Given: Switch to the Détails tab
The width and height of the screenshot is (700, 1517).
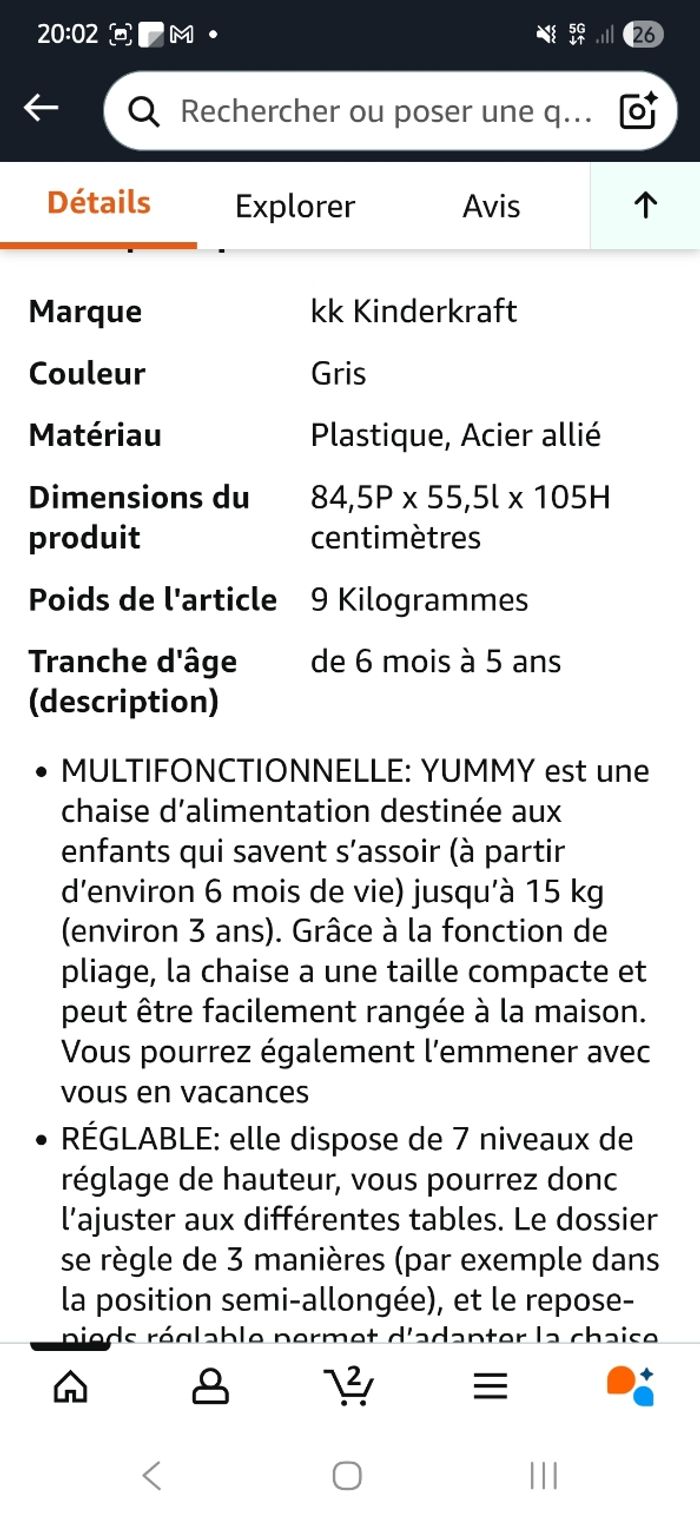Looking at the screenshot, I should (x=99, y=203).
